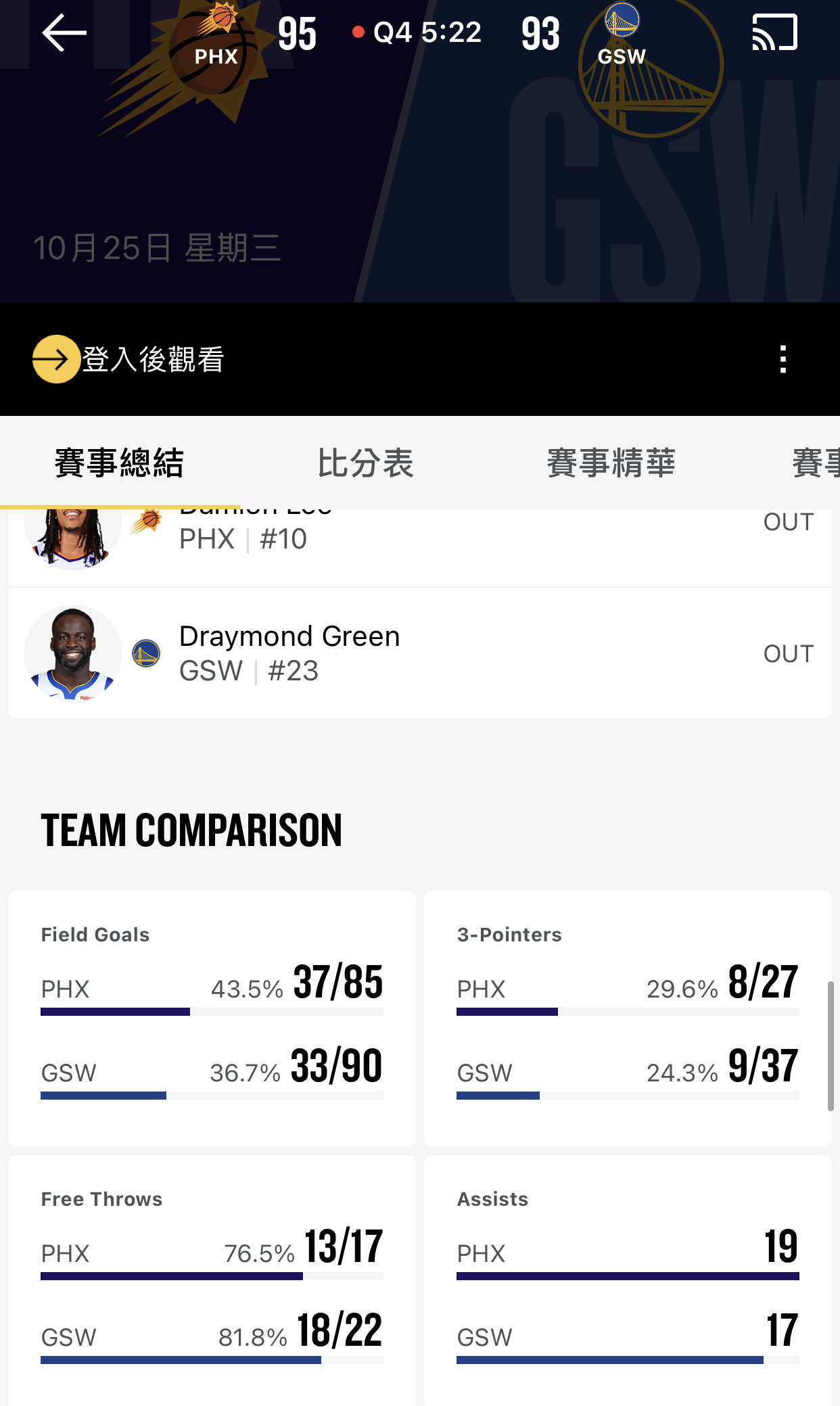Open Draymond Green's player row
The height and width of the screenshot is (1406, 840).
click(x=419, y=653)
